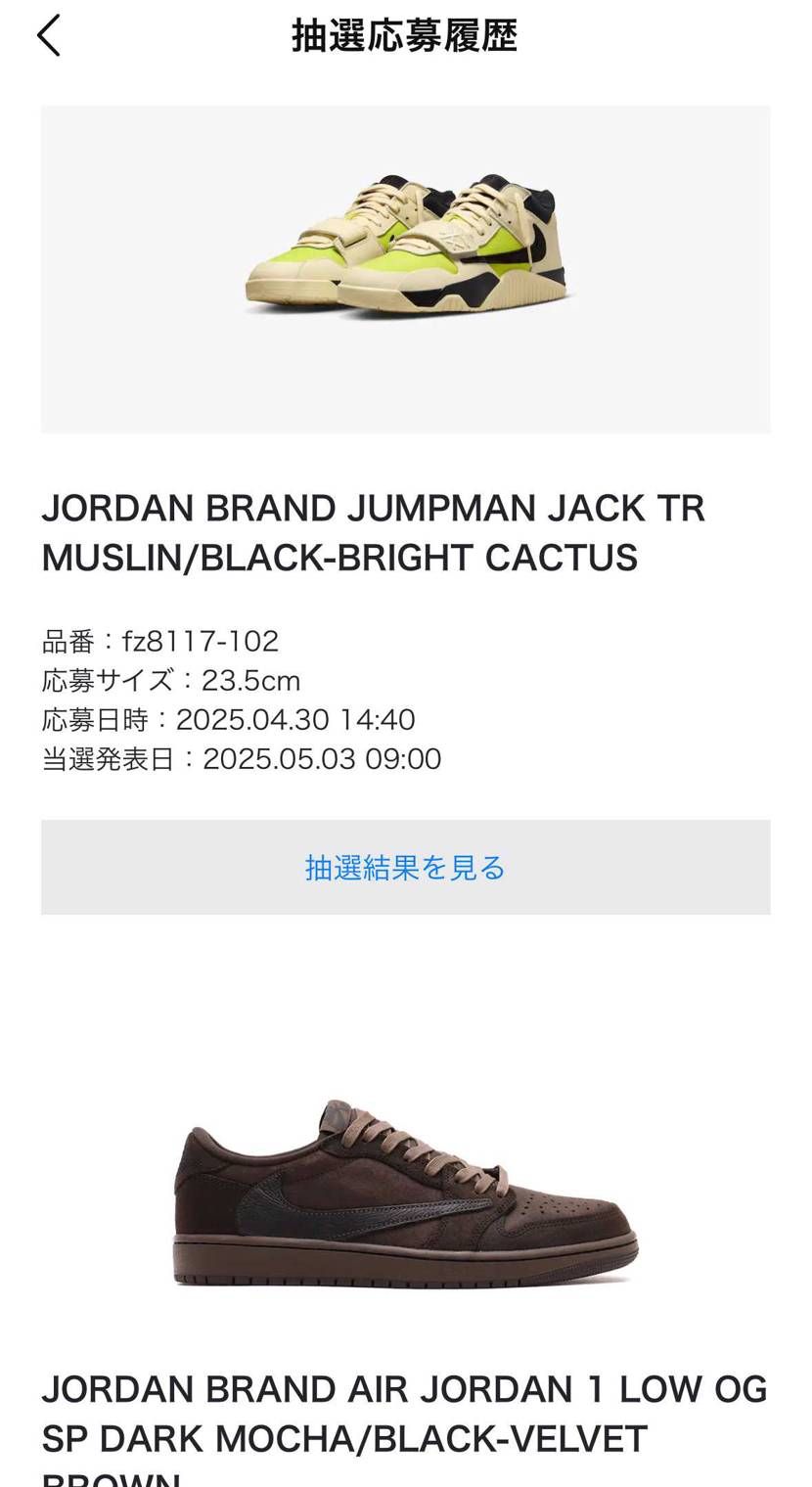Tap 抽選結果を見る for Jumpman Jack TR
This screenshot has height=1487, width=812.
coord(405,868)
